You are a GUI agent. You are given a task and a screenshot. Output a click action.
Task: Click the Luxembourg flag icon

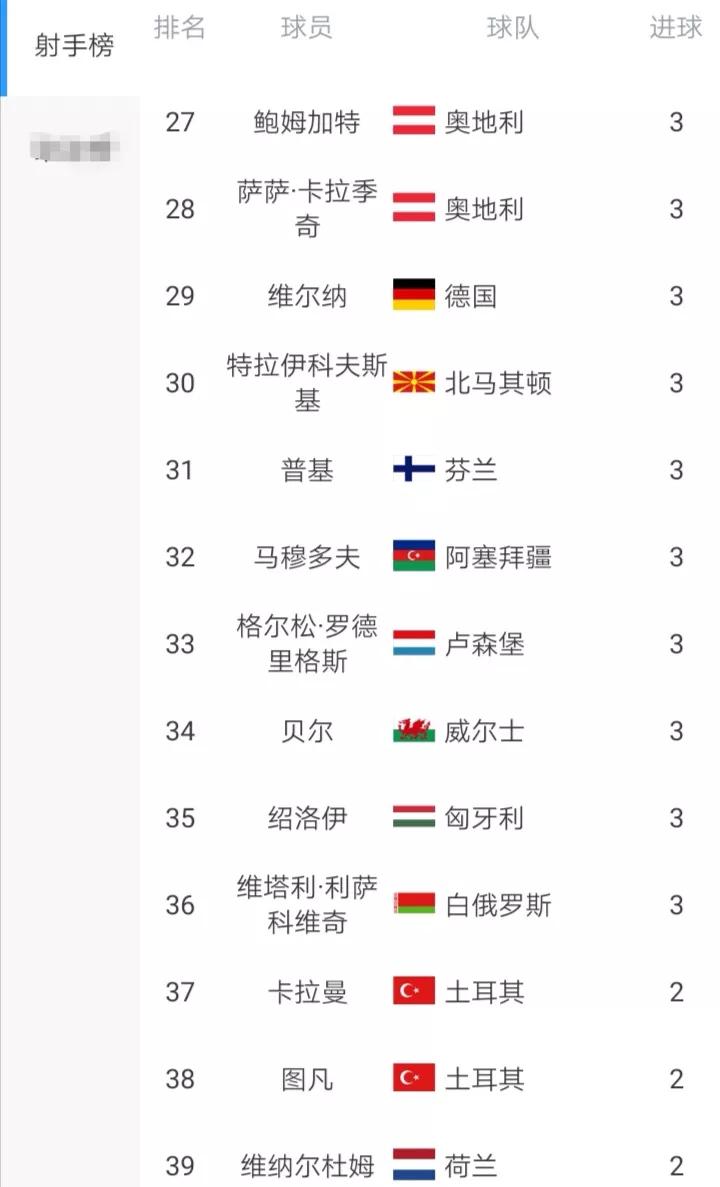412,644
